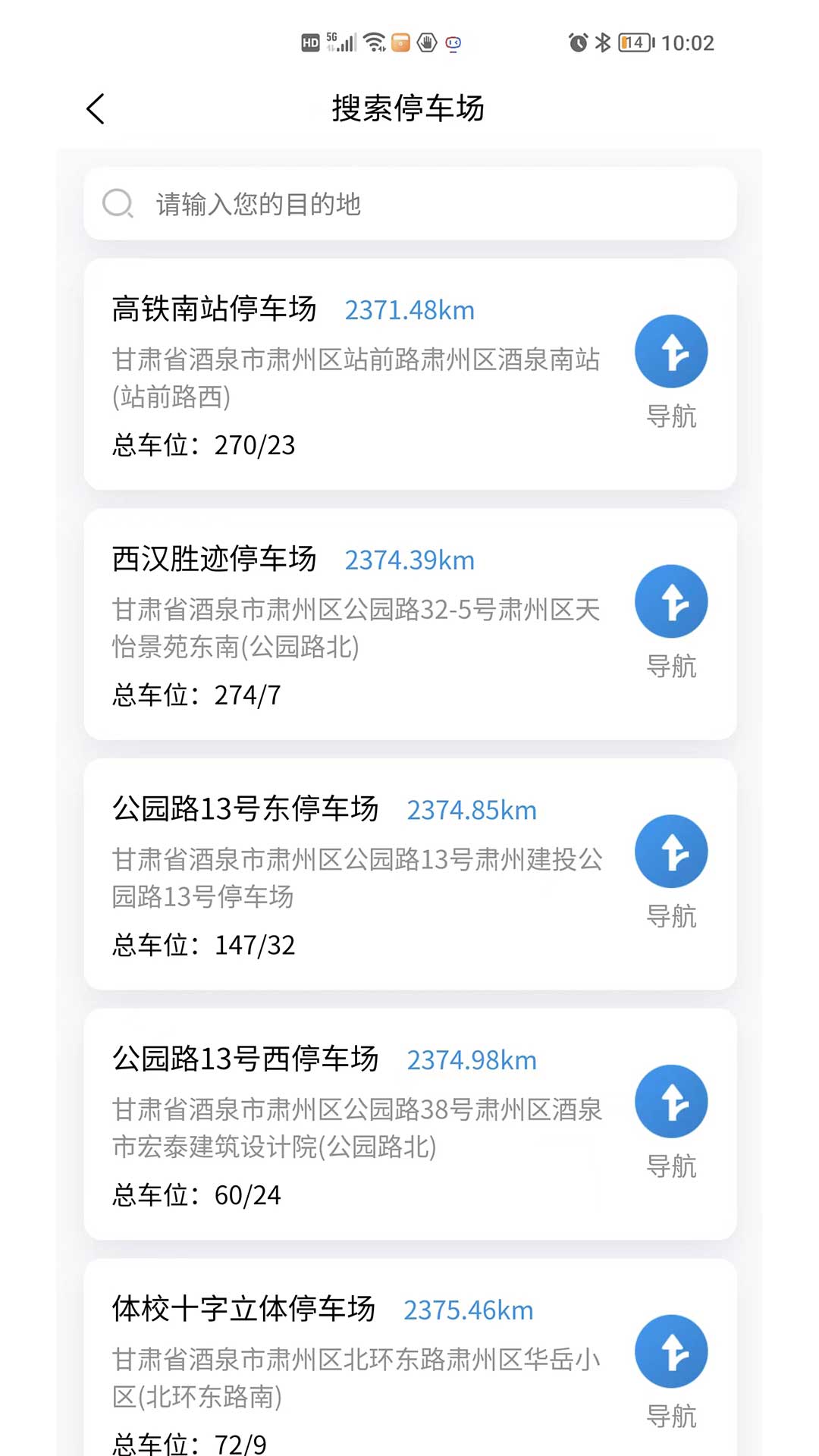Tap the navigation icon for 高铁南站停车场

671,351
